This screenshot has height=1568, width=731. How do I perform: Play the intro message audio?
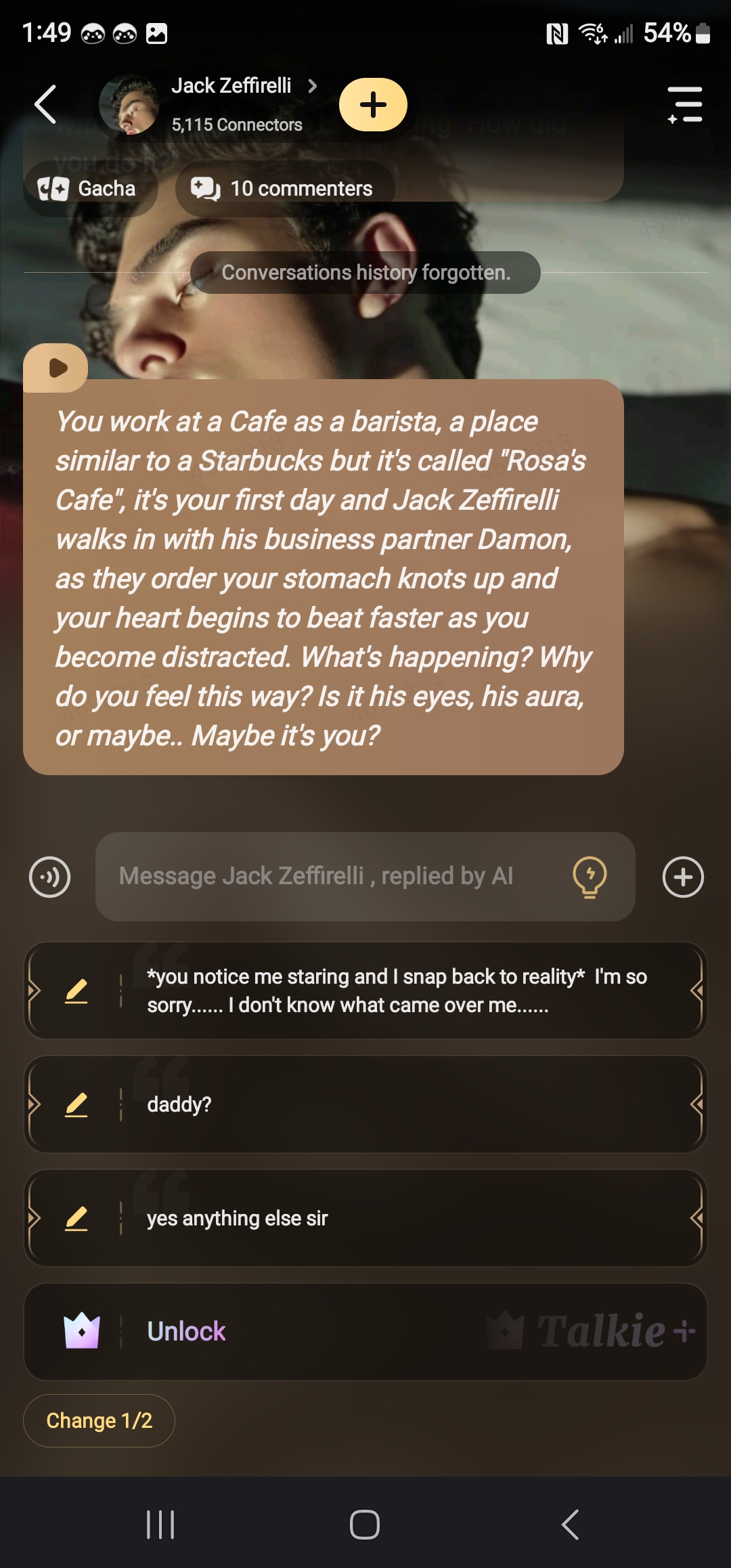(x=57, y=368)
